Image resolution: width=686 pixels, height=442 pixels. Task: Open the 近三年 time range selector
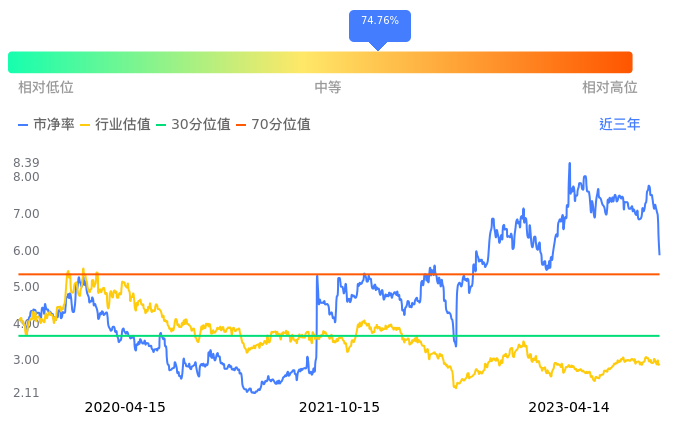[619, 125]
